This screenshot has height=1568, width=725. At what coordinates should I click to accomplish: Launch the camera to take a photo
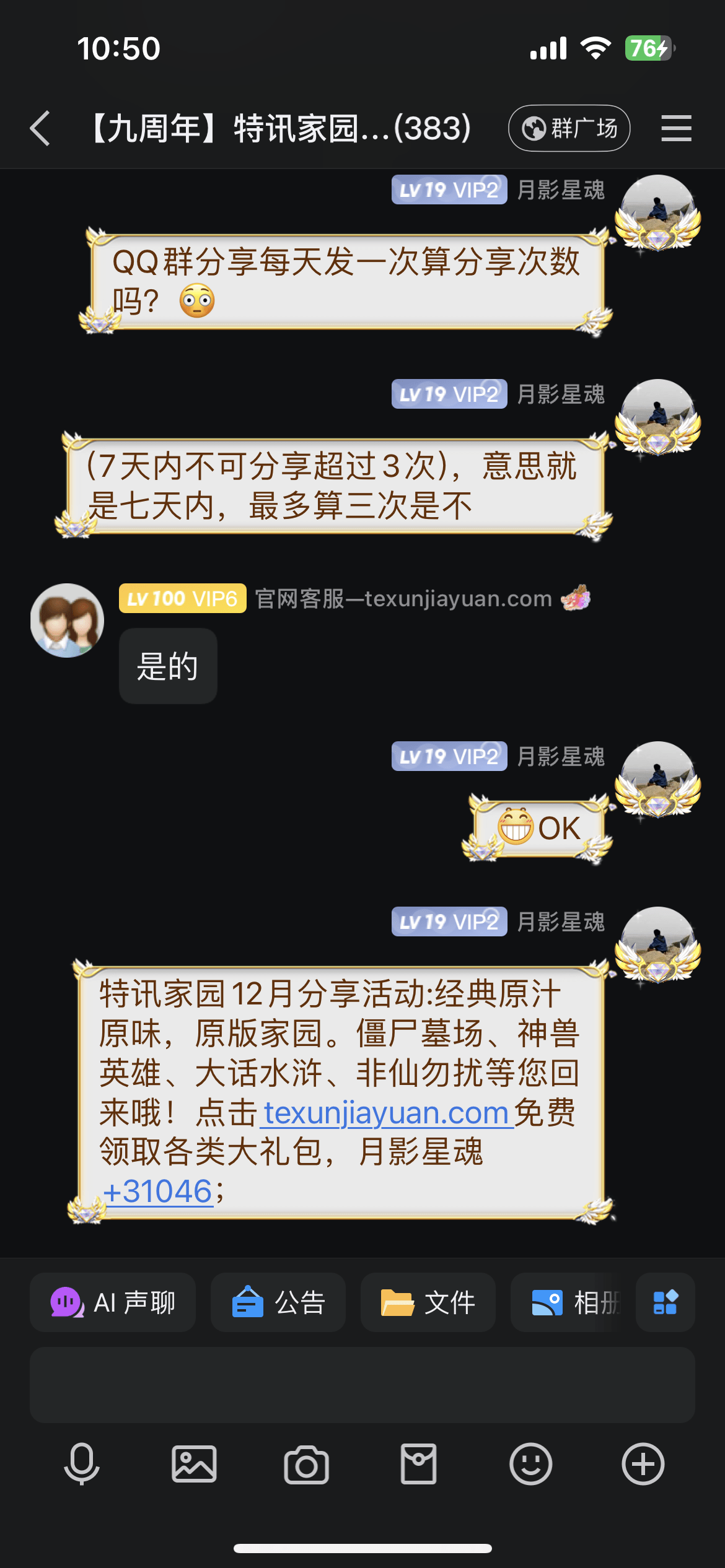coord(306,1464)
